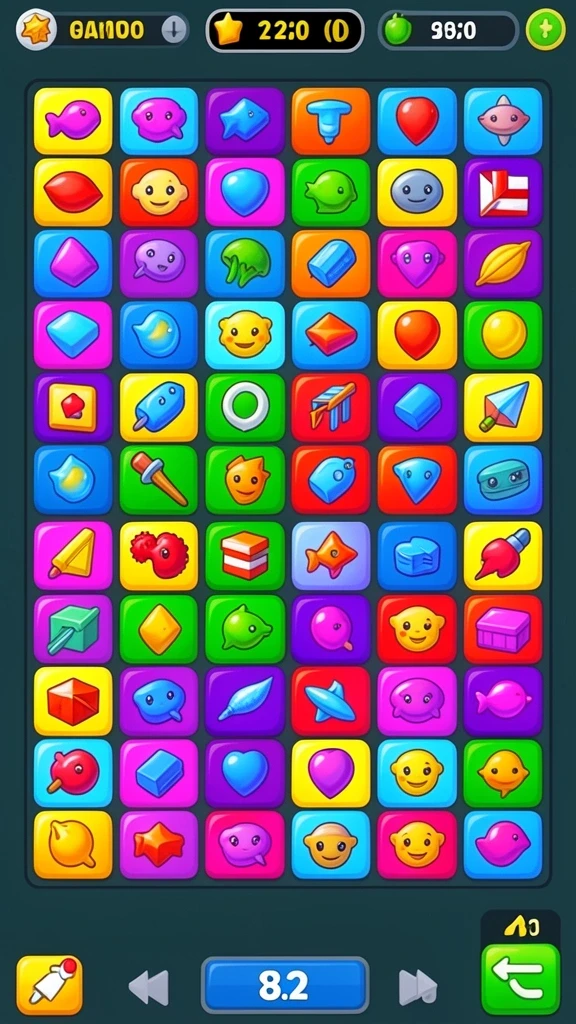The image size is (576, 1024).
Task: Tap the orange fish on lavender tile
Action: [331, 555]
